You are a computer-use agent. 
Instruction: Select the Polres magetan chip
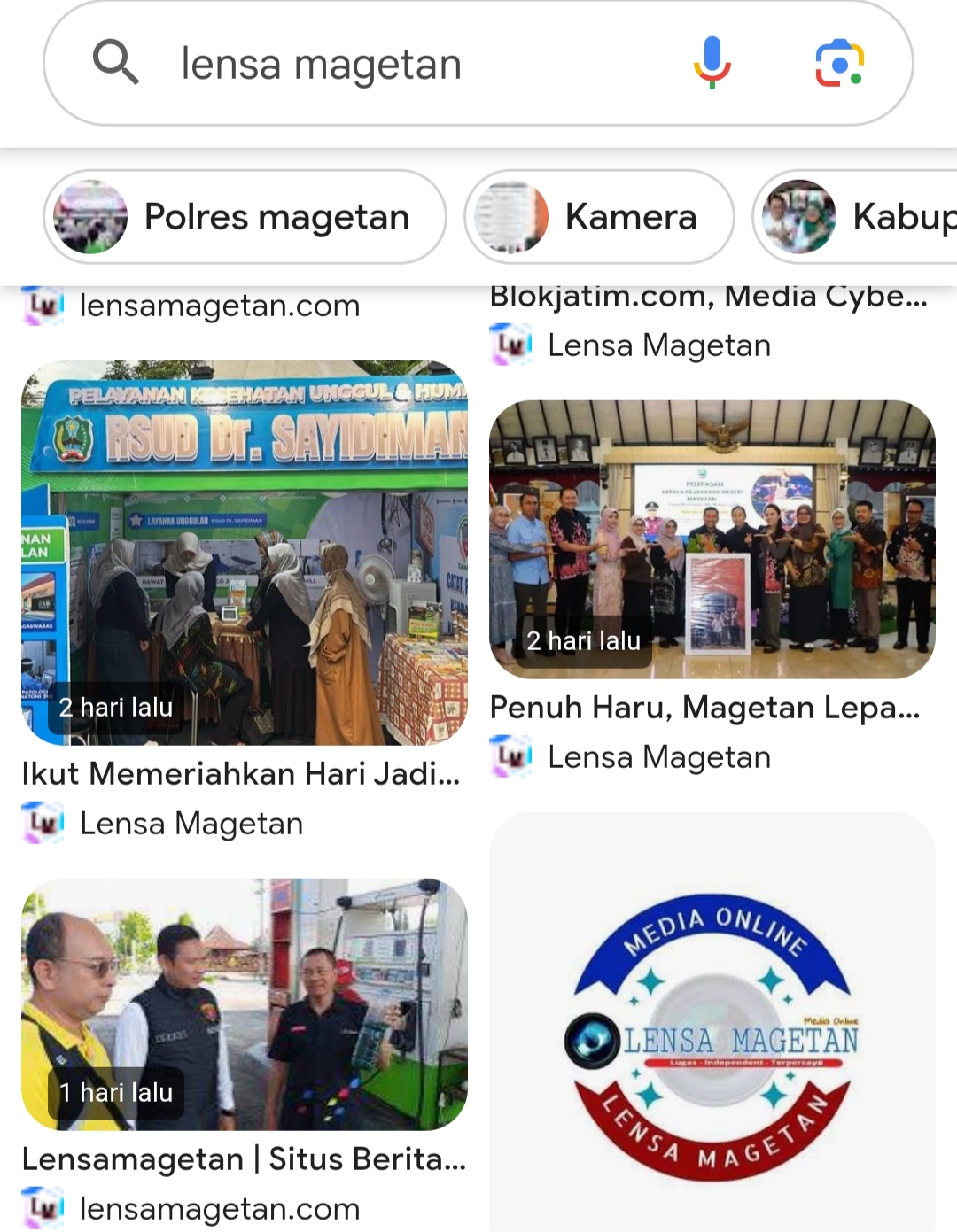click(x=245, y=217)
